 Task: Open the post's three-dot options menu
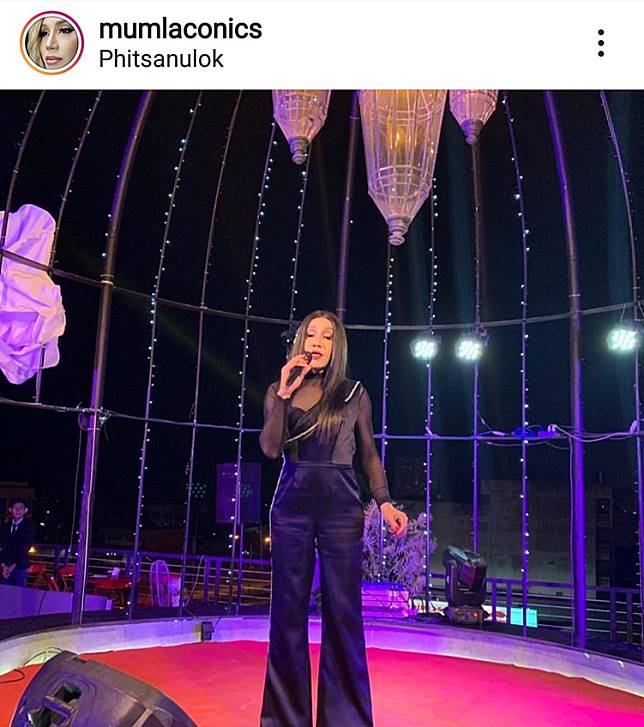(600, 43)
